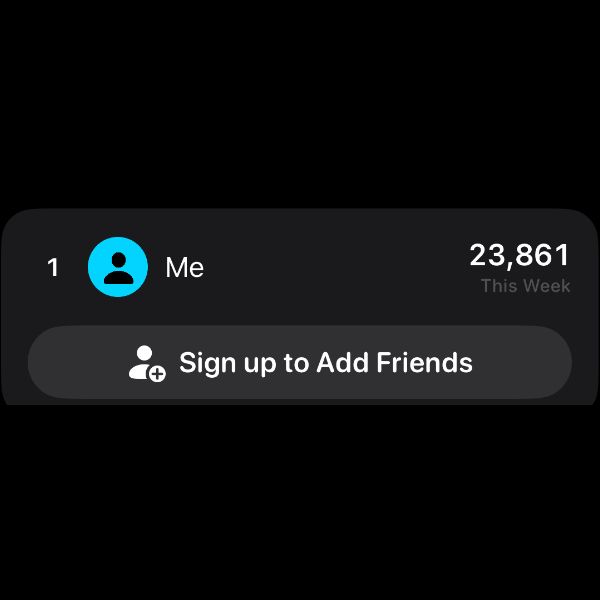Tap Sign up to Add Friends button
This screenshot has height=600, width=600.
pos(300,362)
